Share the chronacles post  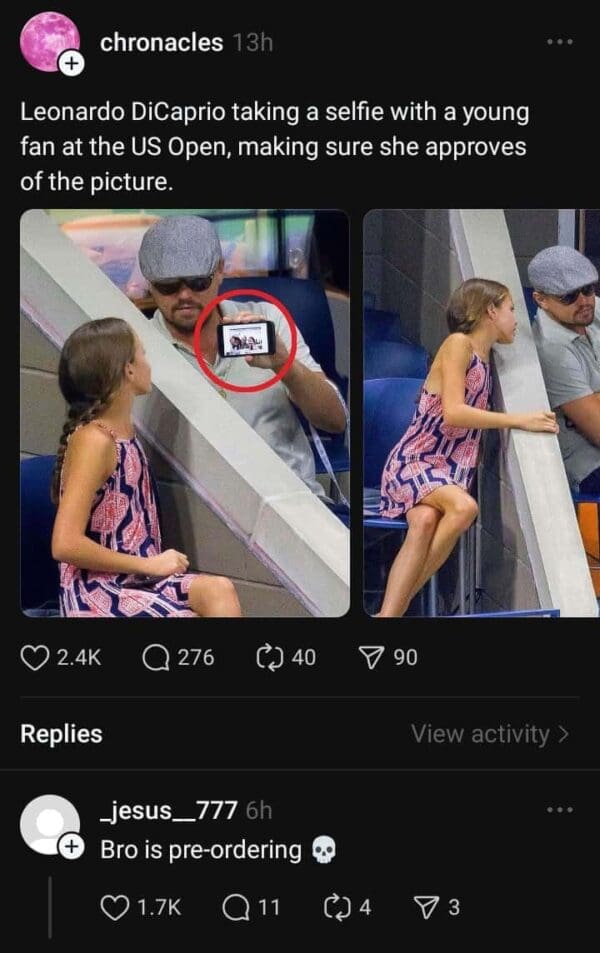click(x=370, y=657)
